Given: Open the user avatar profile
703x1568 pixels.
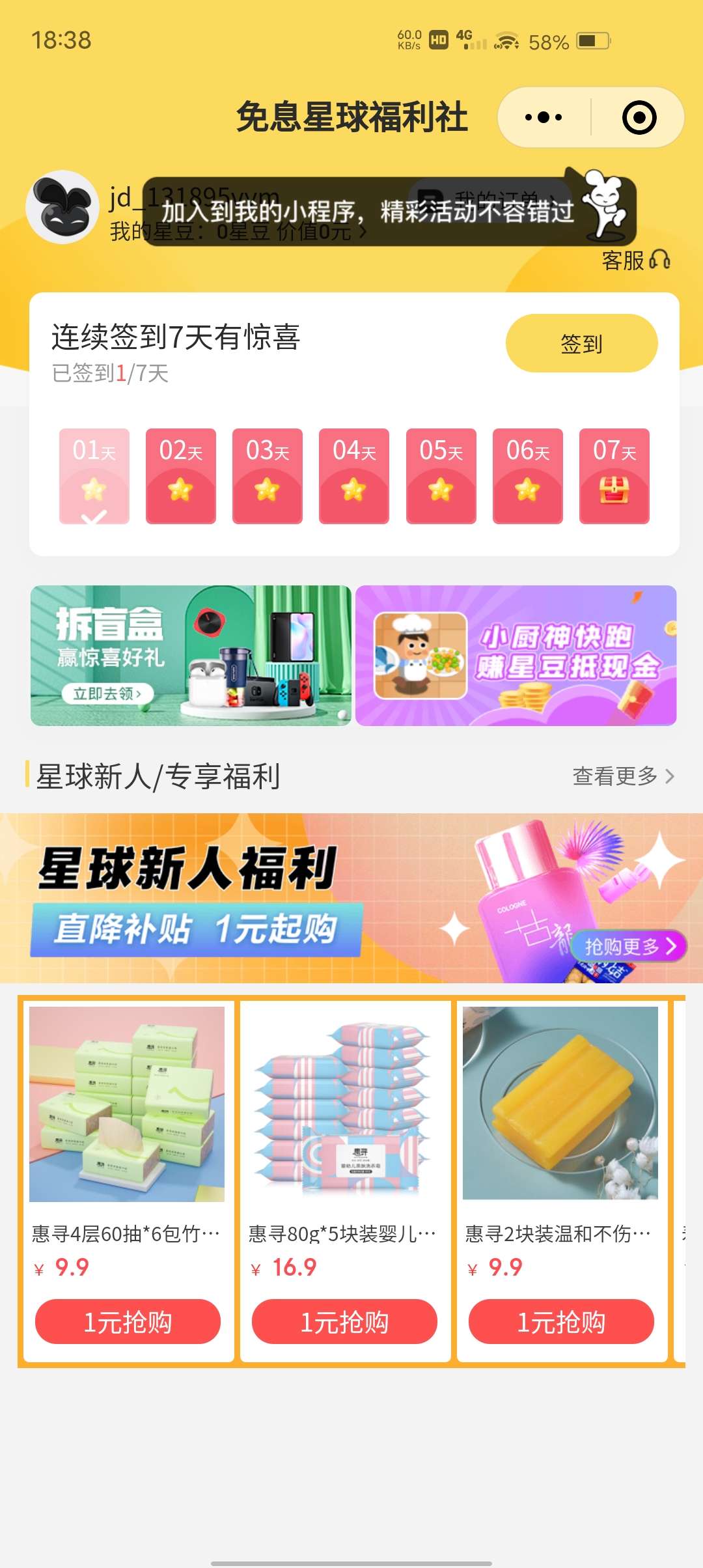Looking at the screenshot, I should 62,207.
